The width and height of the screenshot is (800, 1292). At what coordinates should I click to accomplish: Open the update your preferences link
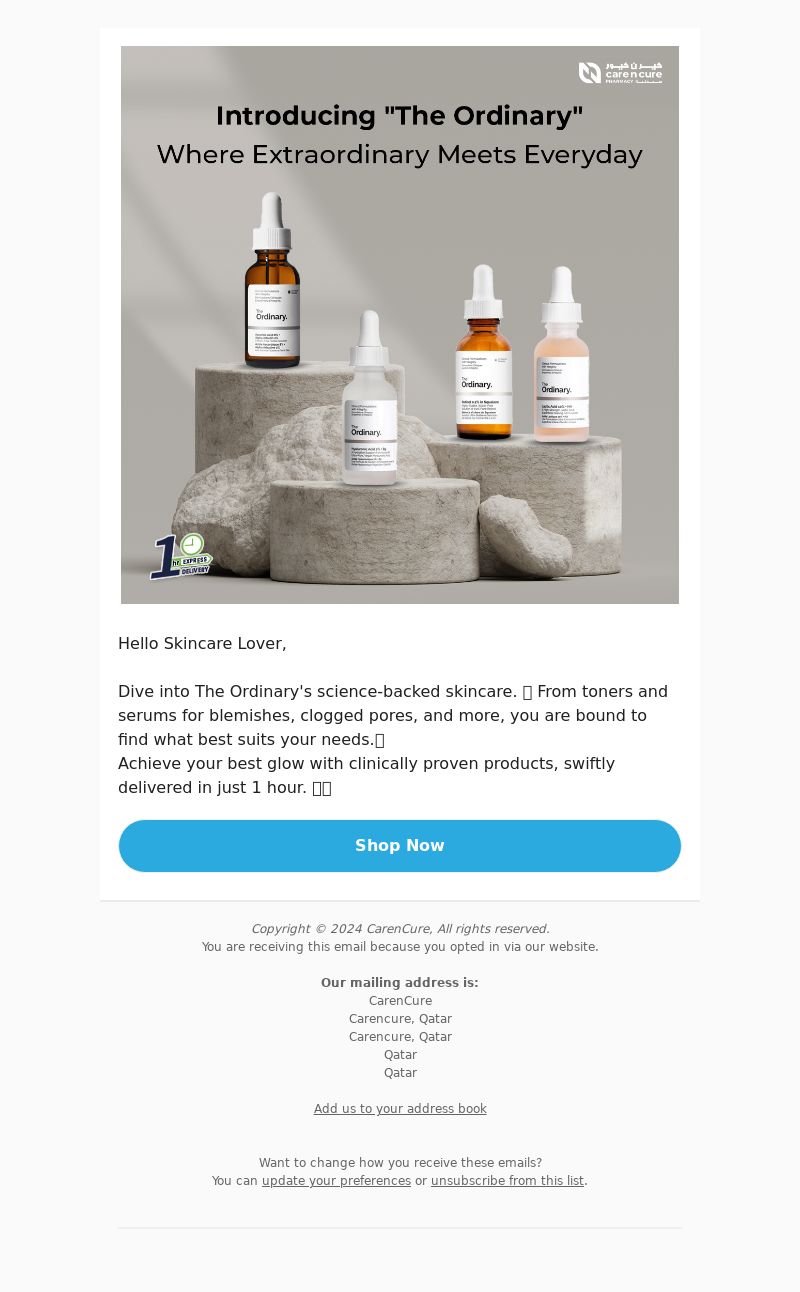pos(336,1181)
